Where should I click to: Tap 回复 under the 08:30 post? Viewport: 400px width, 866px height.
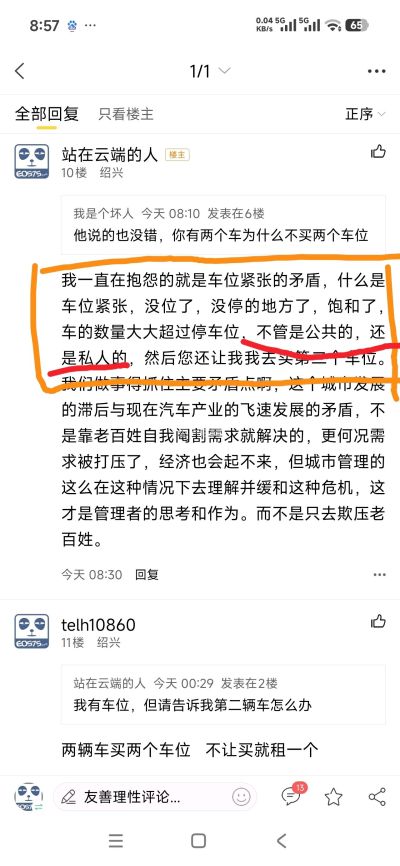point(147,574)
